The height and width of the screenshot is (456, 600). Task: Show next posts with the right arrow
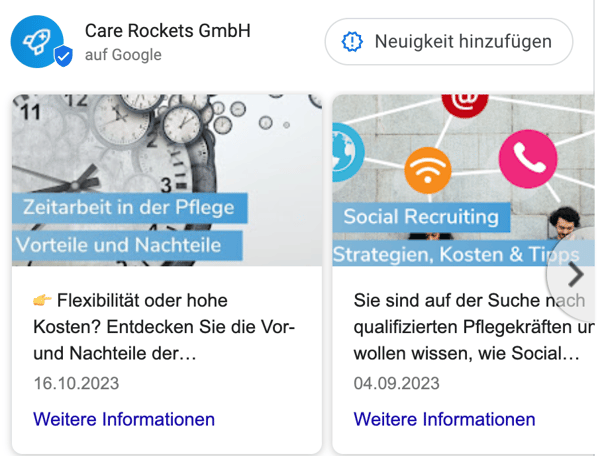574,273
